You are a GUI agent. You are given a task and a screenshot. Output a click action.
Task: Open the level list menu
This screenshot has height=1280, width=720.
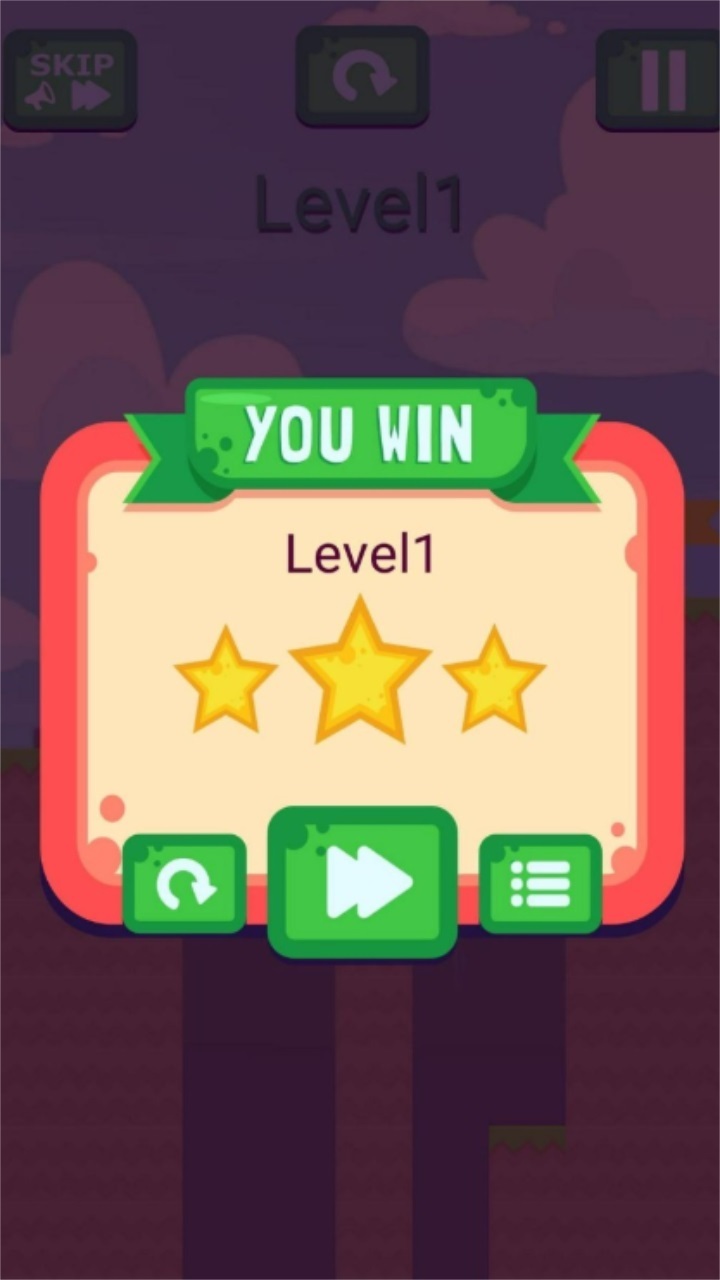(x=540, y=884)
